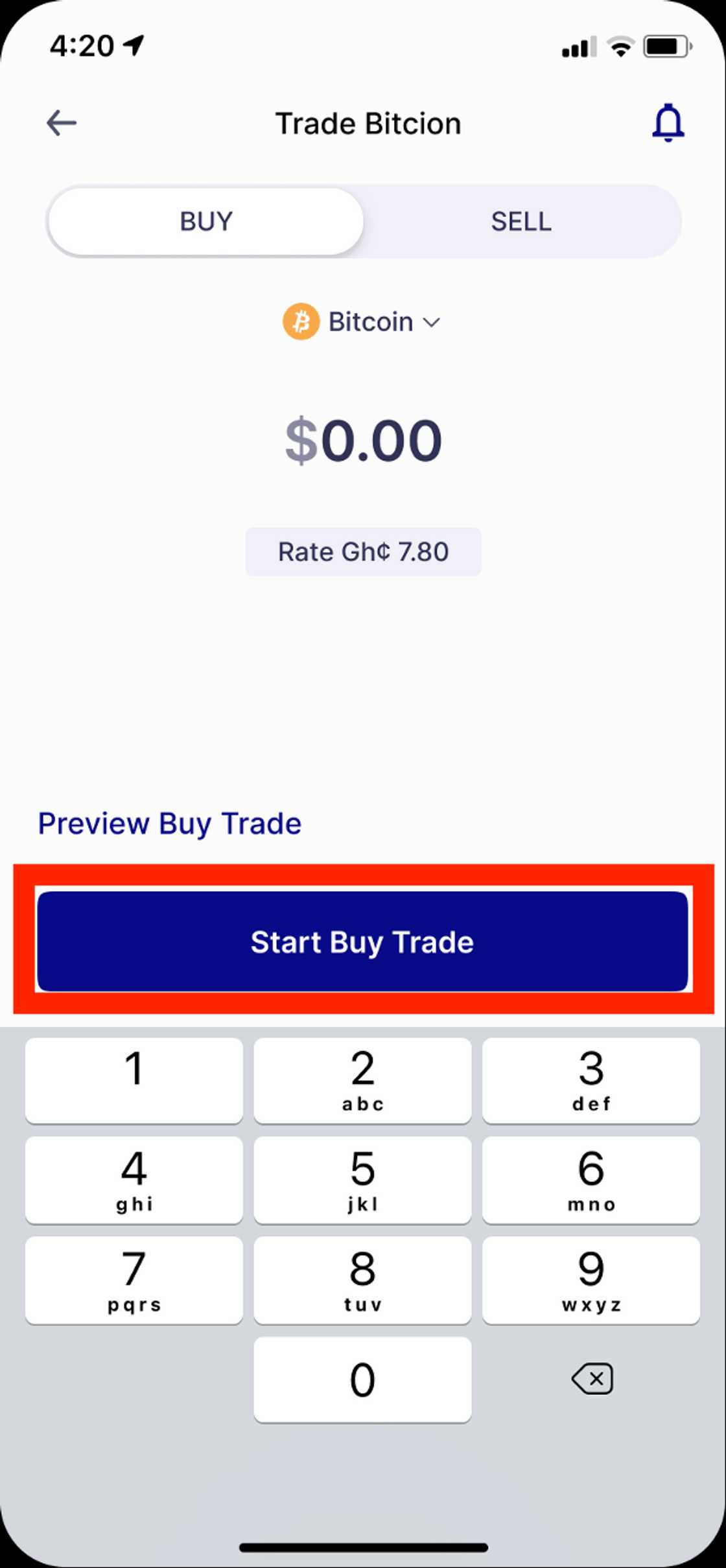726x1568 pixels.
Task: Tap the Bitcoin currency icon
Action: click(302, 321)
